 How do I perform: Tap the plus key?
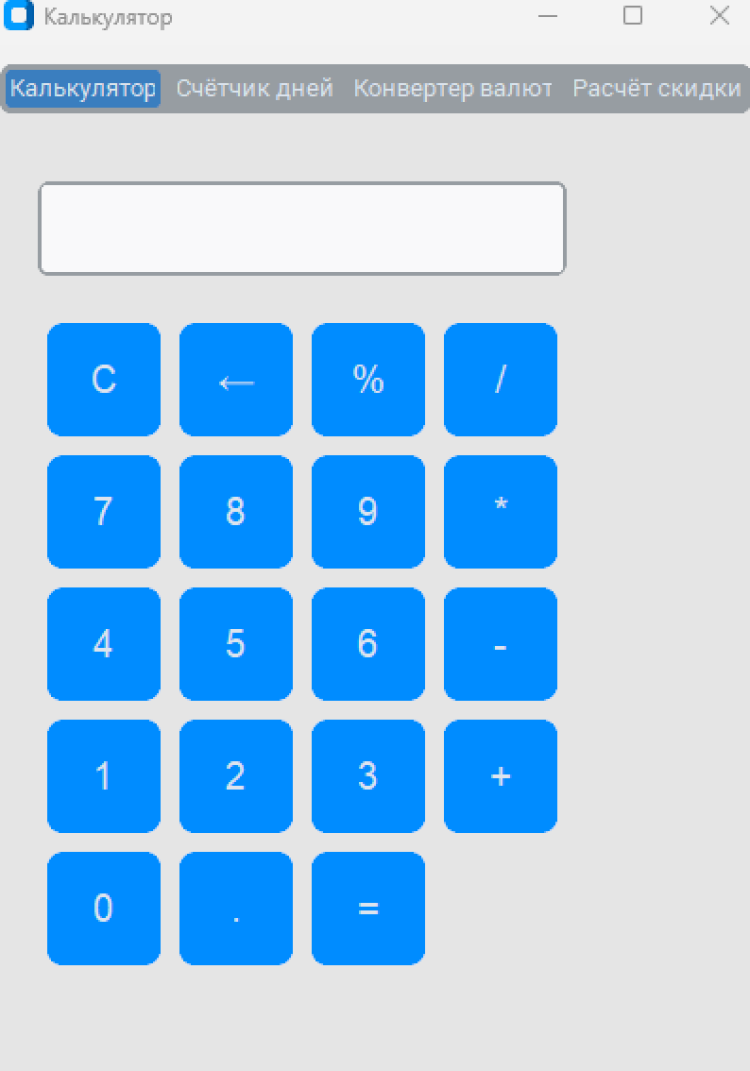pos(500,776)
